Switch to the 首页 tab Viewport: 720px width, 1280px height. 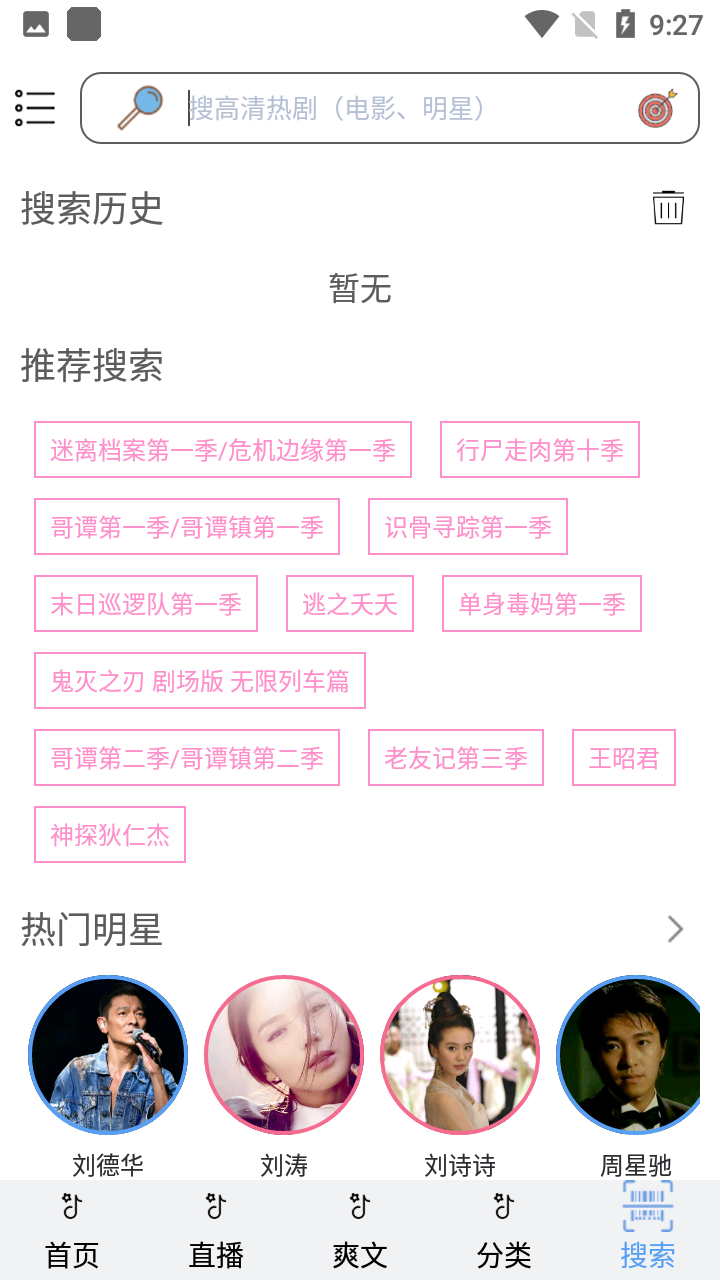(72, 1232)
